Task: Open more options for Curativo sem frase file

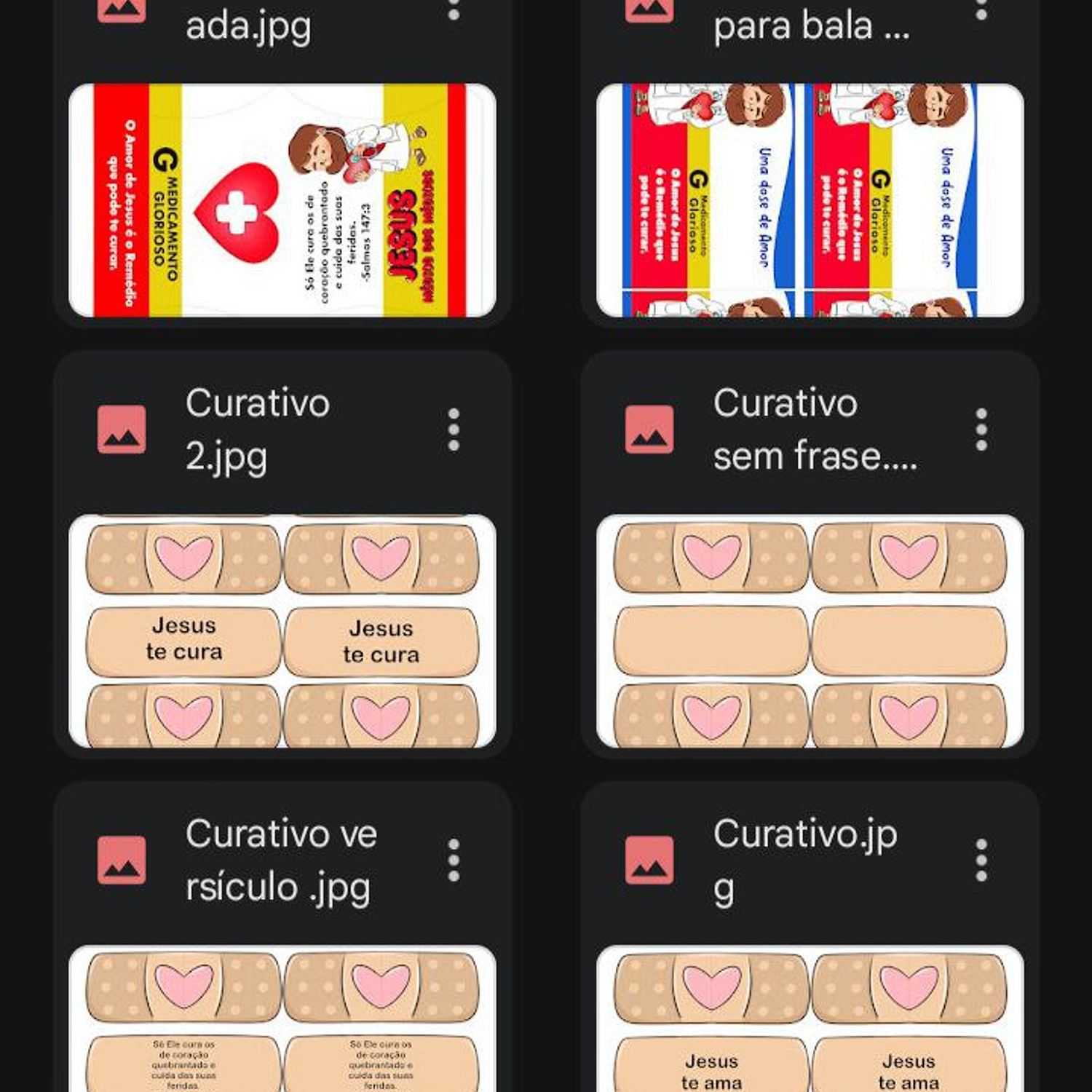Action: pyautogui.click(x=981, y=430)
